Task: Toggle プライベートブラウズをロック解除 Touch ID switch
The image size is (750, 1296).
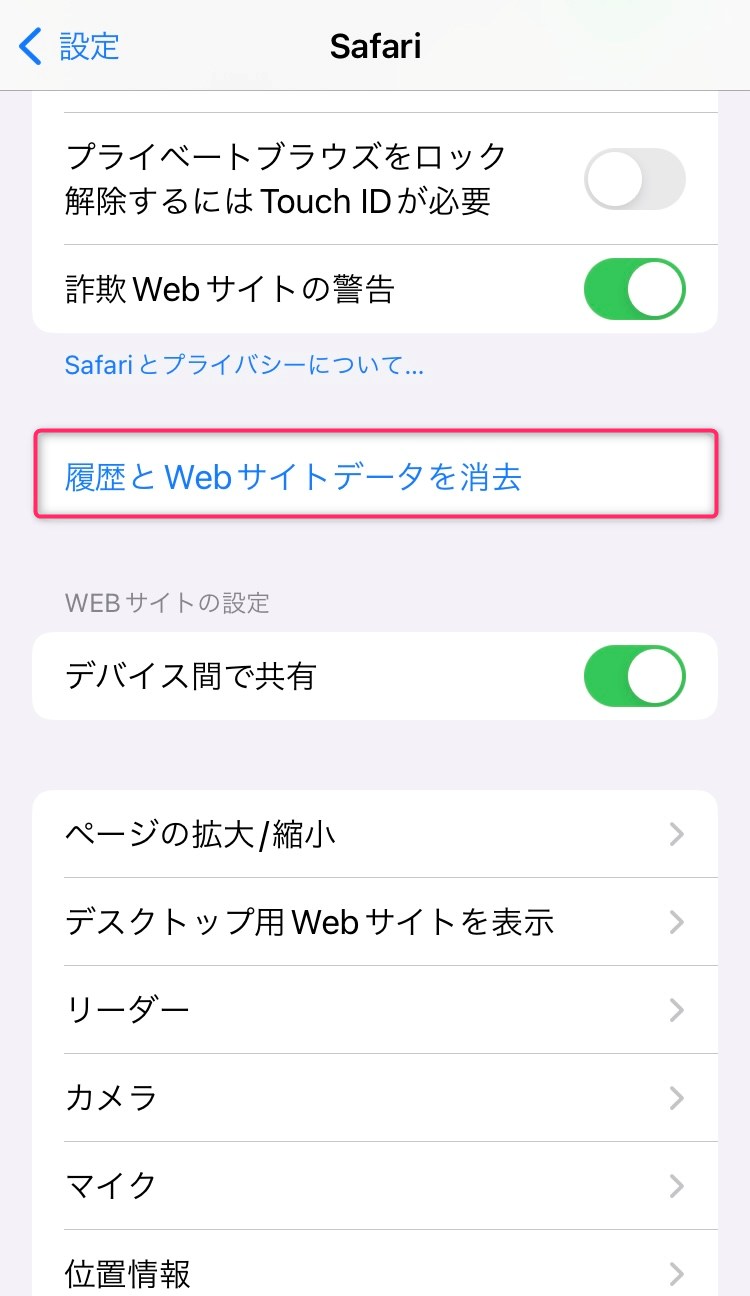Action: 635,179
